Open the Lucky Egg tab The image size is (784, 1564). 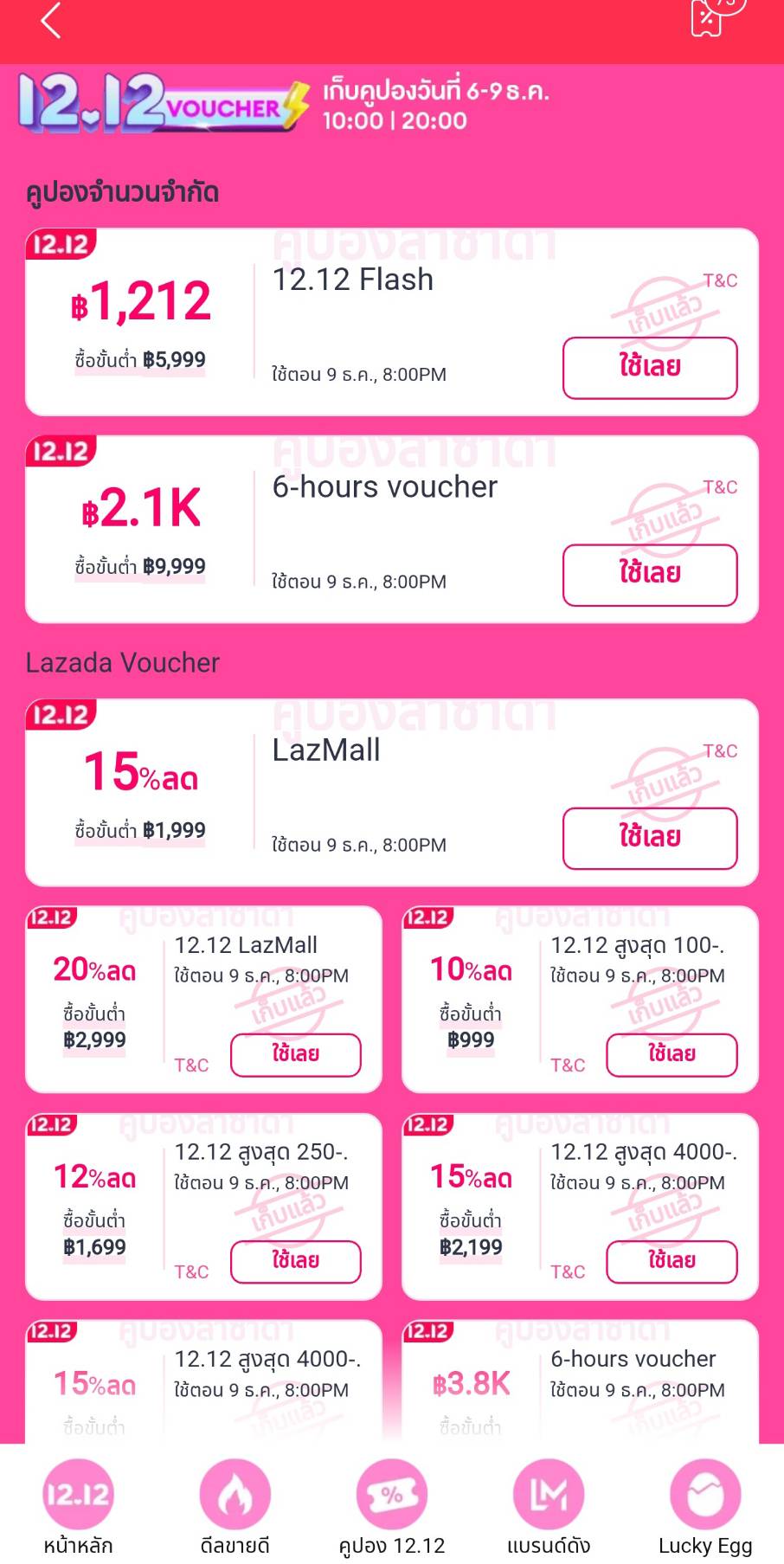(x=705, y=1508)
